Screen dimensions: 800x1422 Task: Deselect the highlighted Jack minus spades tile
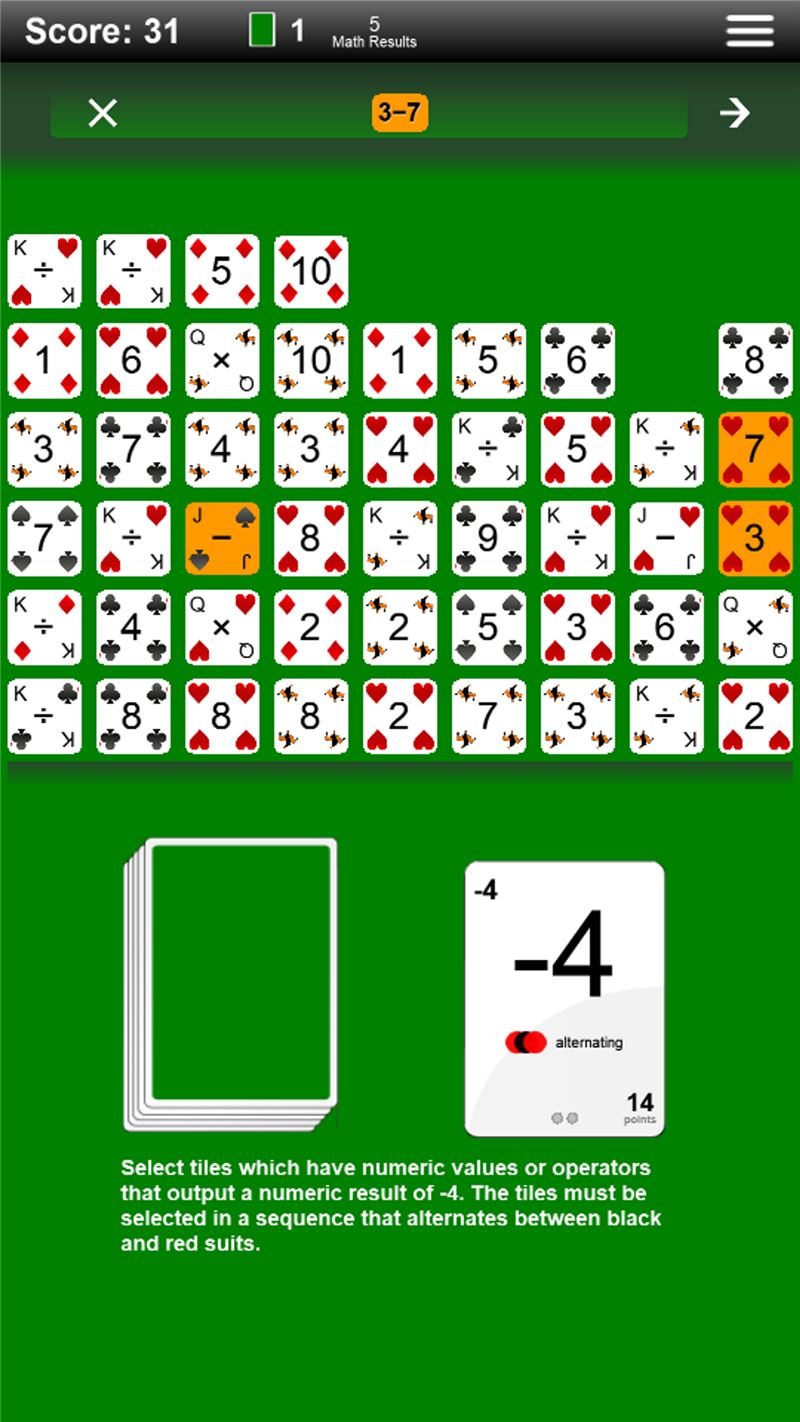coord(222,538)
